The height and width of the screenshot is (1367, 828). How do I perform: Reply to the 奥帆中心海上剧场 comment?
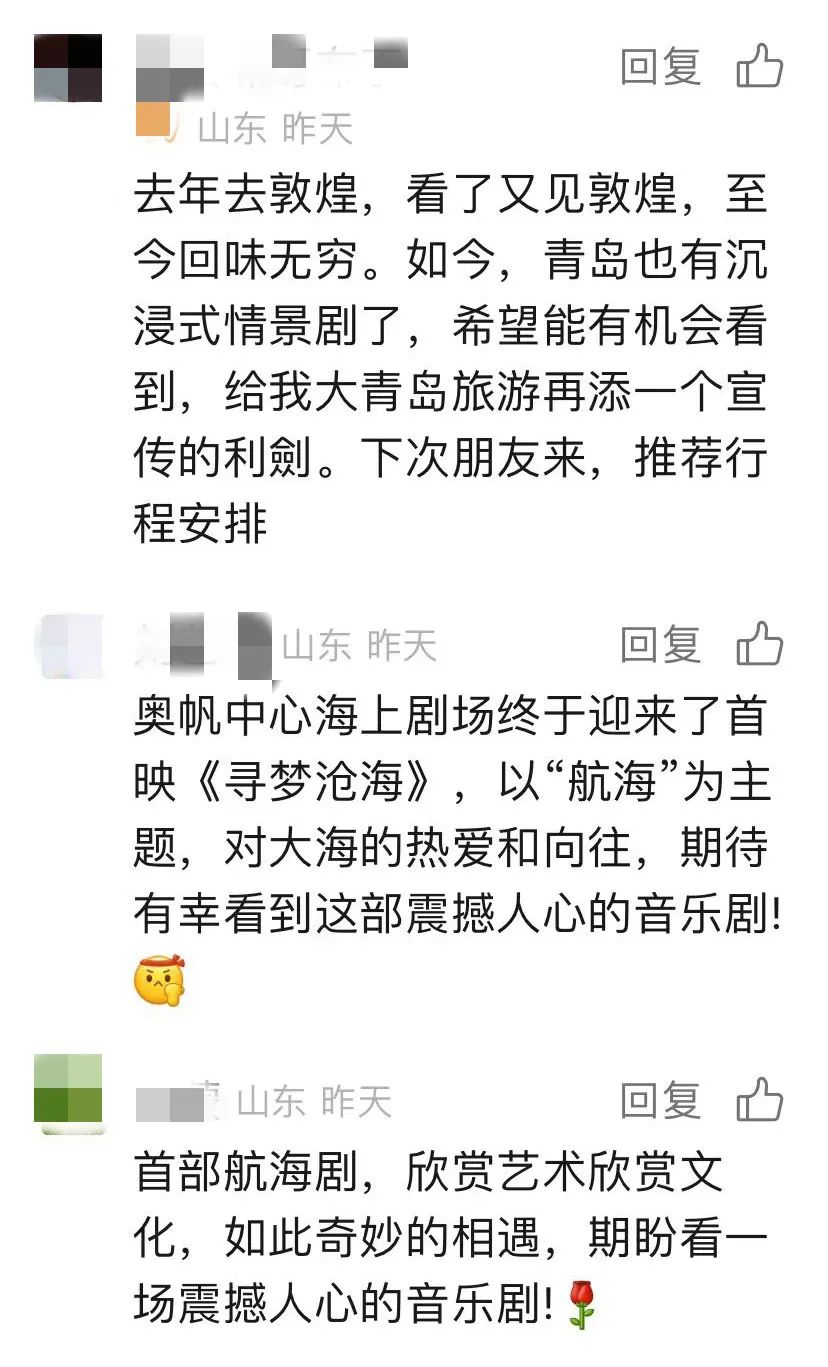[x=660, y=645]
